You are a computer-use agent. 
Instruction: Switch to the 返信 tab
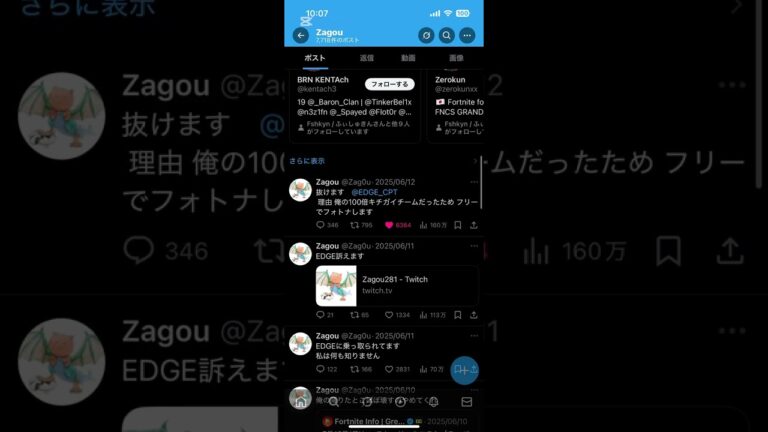367,58
